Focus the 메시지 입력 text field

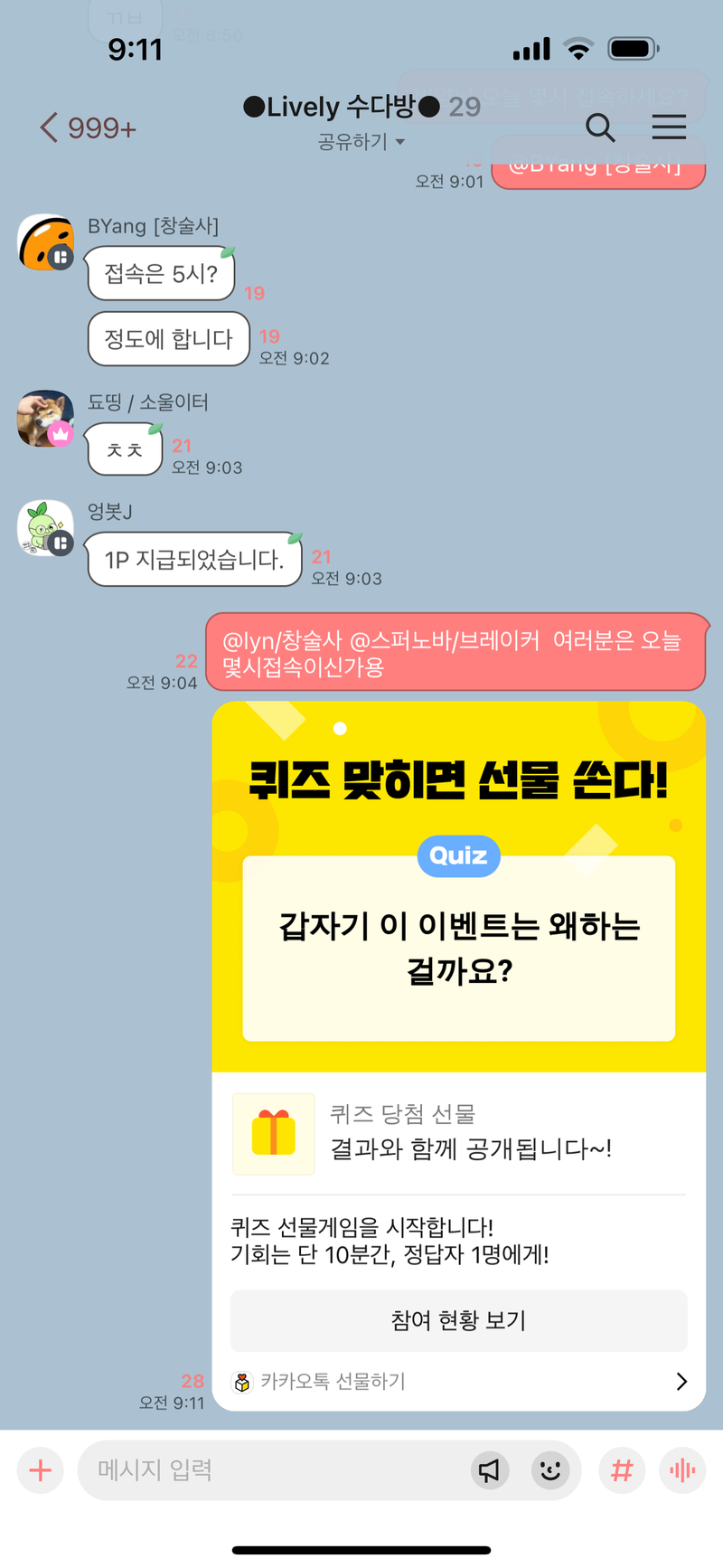click(x=271, y=1470)
